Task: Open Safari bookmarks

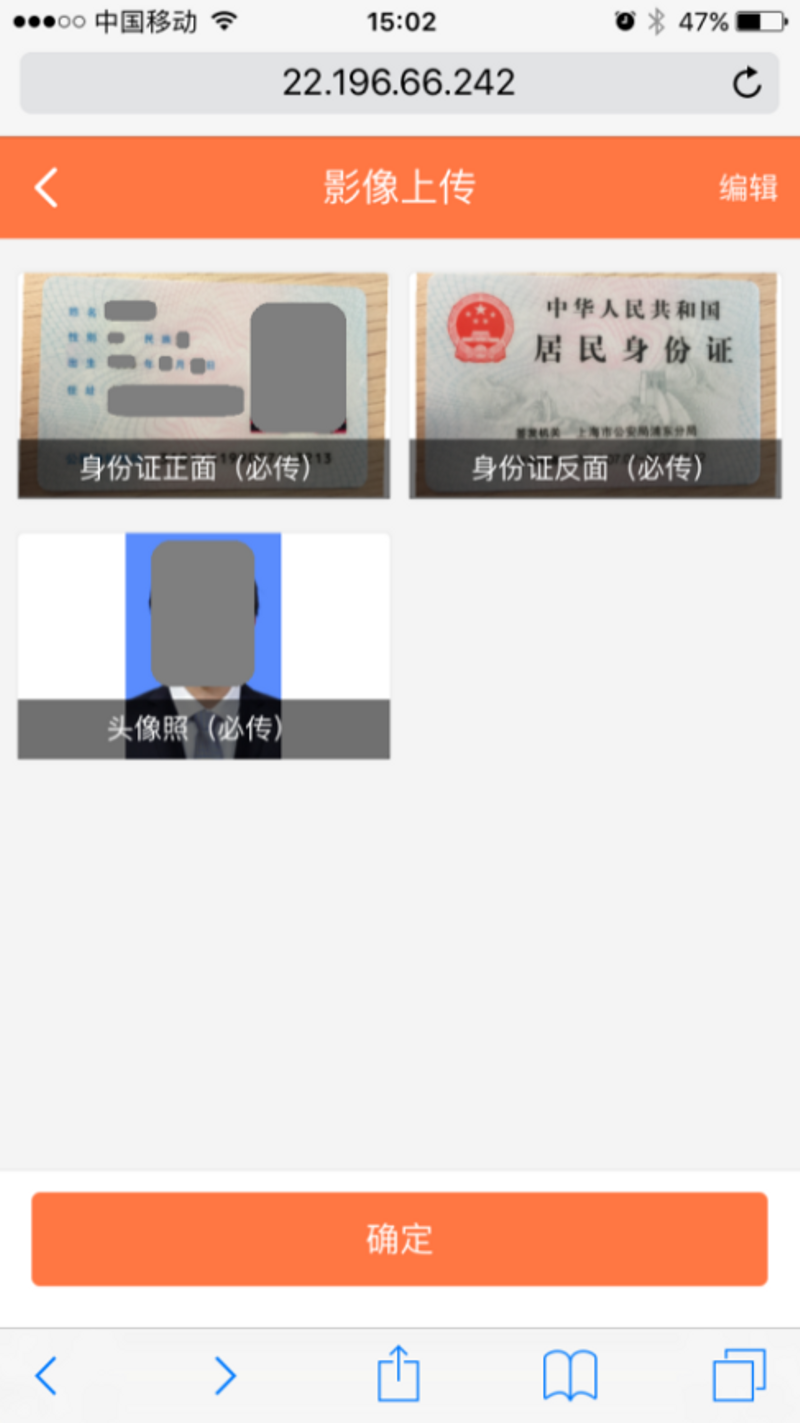Action: [570, 1376]
